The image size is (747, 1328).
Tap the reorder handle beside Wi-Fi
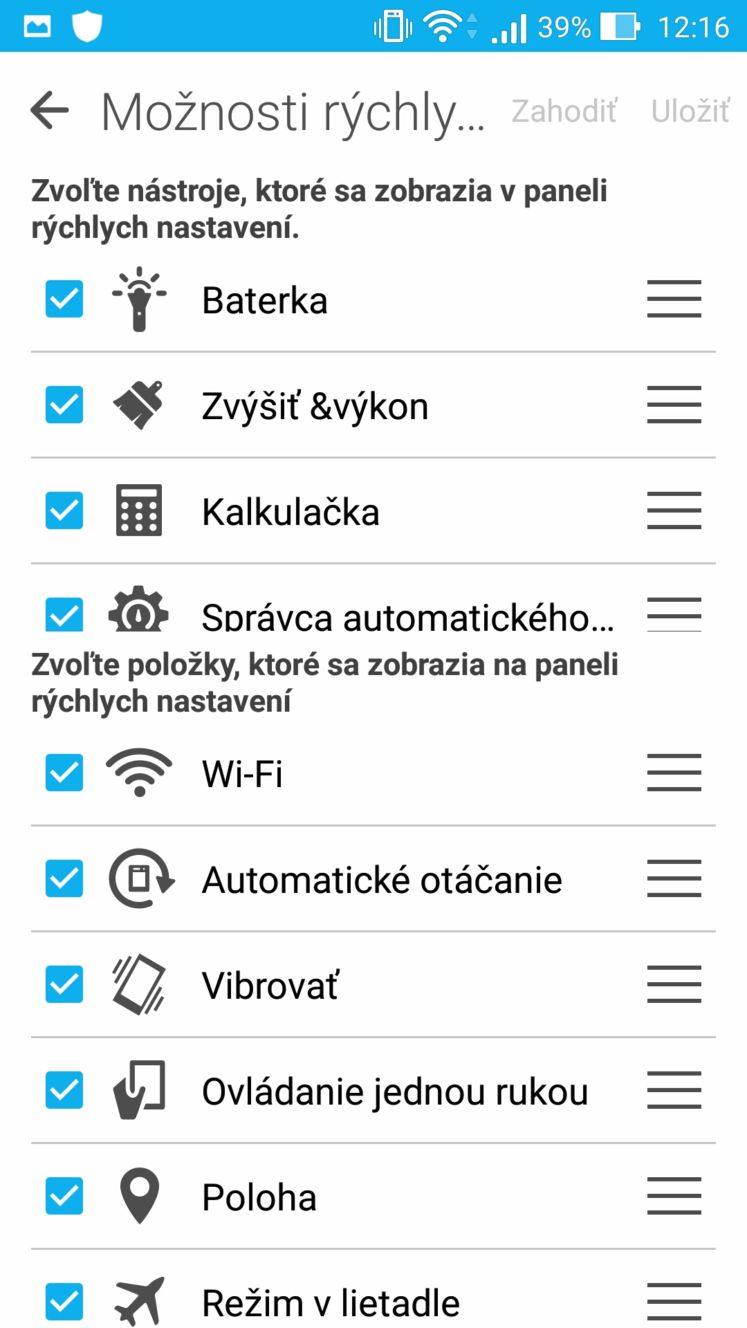[674, 773]
